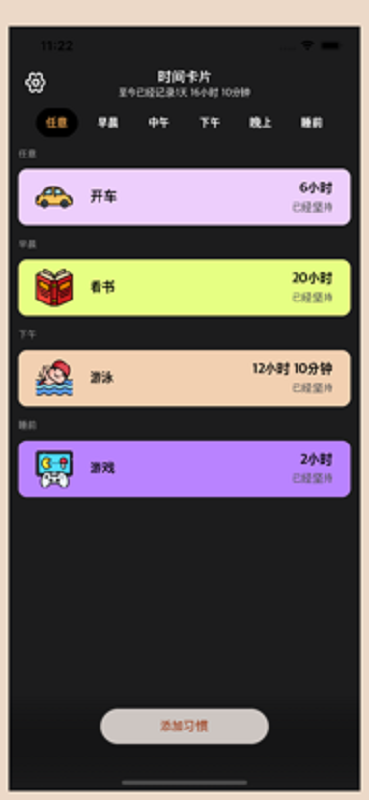Switch to the 下午 tab
This screenshot has height=800, width=369.
[x=210, y=122]
